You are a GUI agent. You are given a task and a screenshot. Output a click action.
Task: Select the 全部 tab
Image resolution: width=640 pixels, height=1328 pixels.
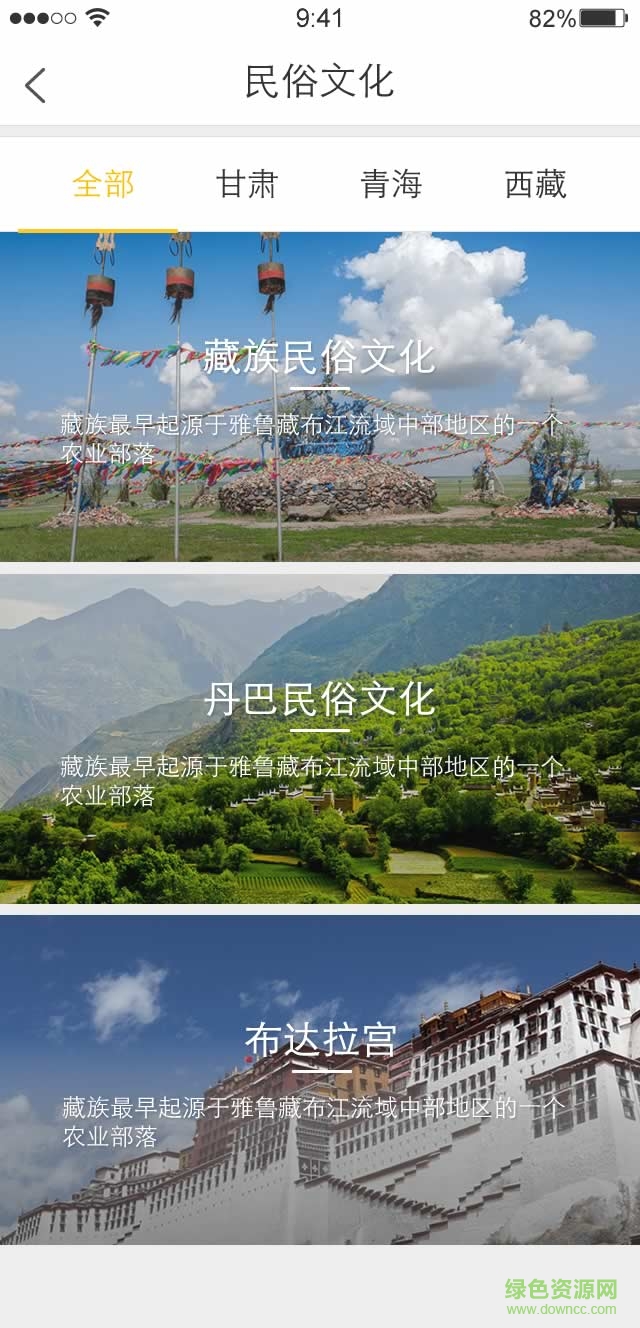point(103,185)
